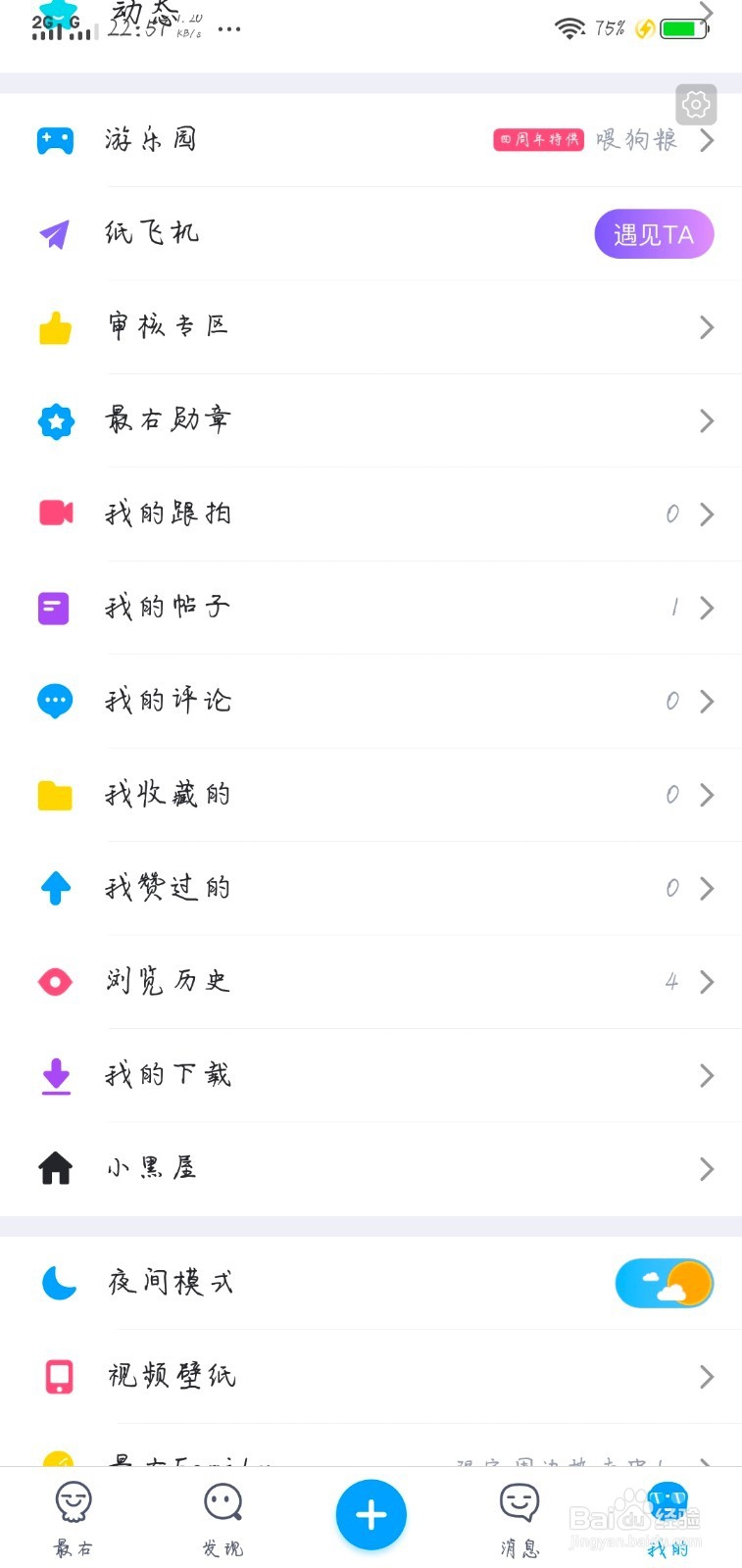Viewport: 742px width, 1568px height.
Task: Switch to the 最右 tab
Action: click(74, 1518)
